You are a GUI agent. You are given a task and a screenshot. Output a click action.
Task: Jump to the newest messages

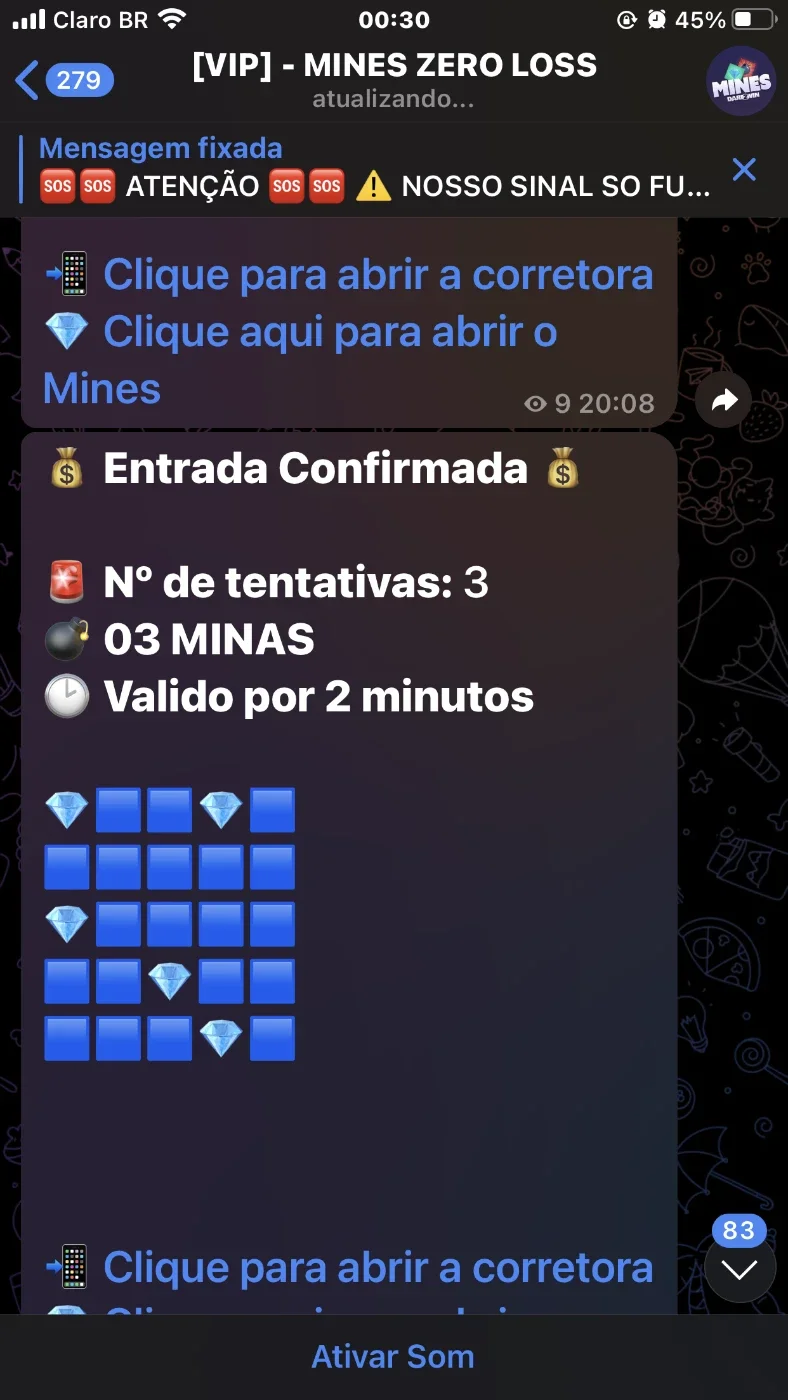[740, 1269]
